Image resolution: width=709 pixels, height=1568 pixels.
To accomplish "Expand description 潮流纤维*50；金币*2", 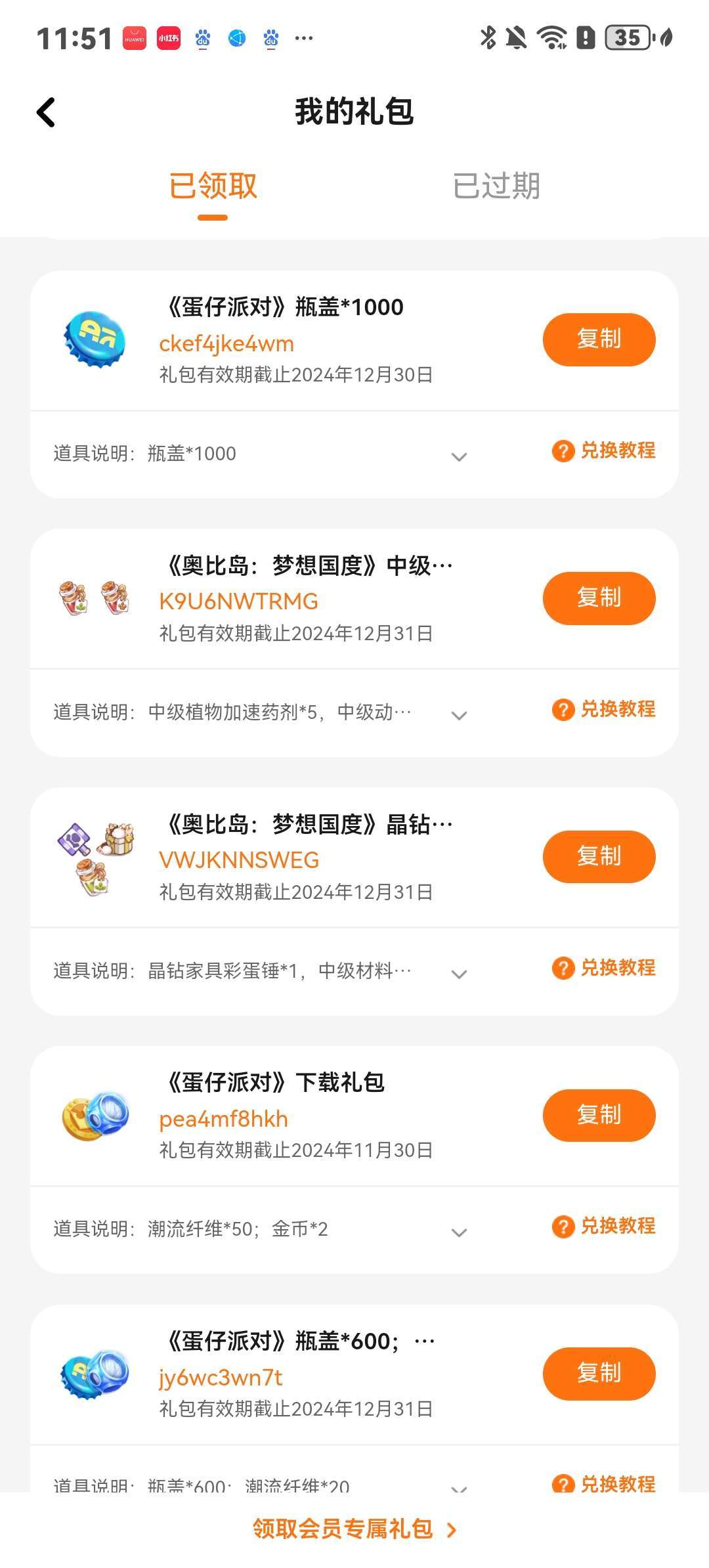I will click(459, 1232).
